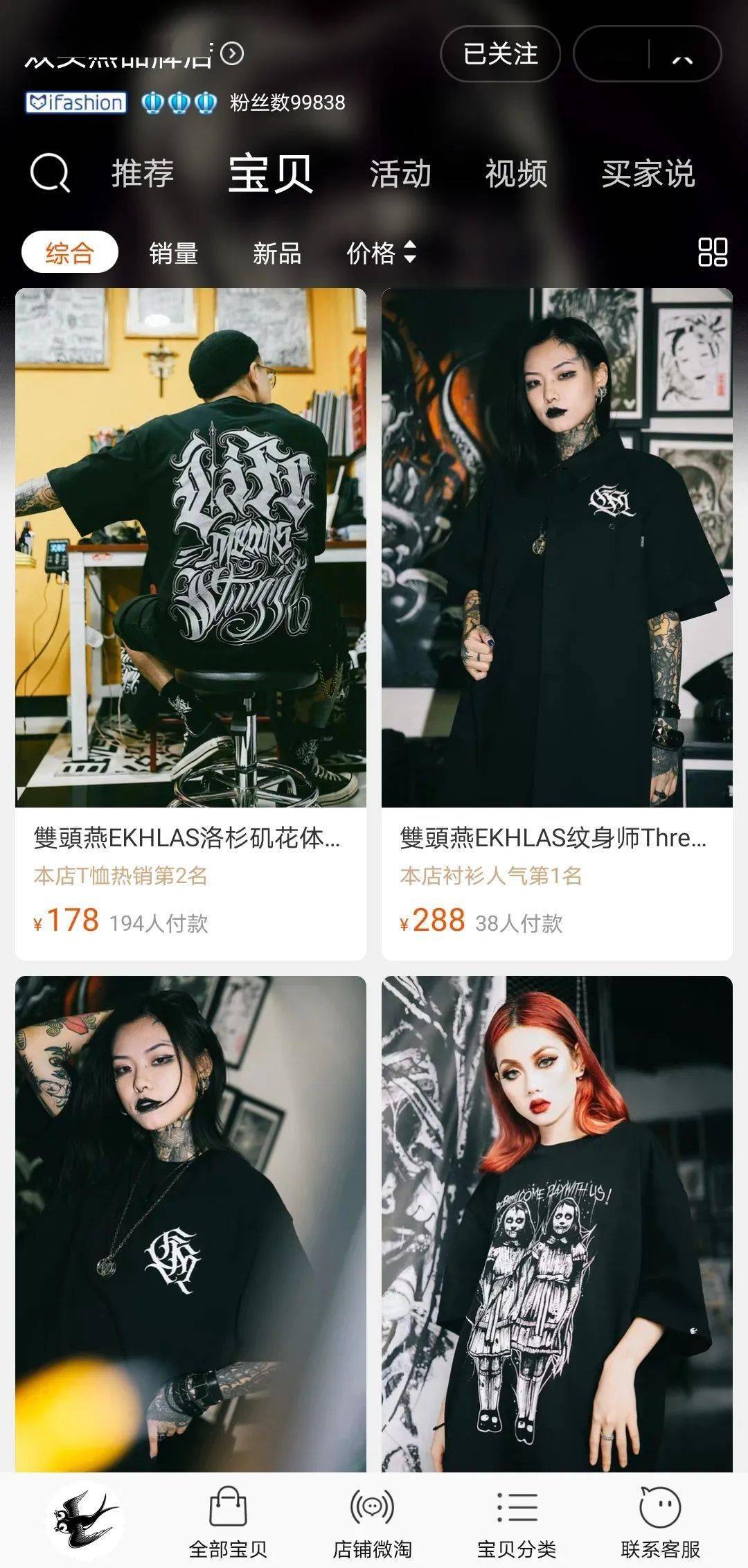Expand the store name chevron
The width and height of the screenshot is (748, 1568).
(231, 52)
